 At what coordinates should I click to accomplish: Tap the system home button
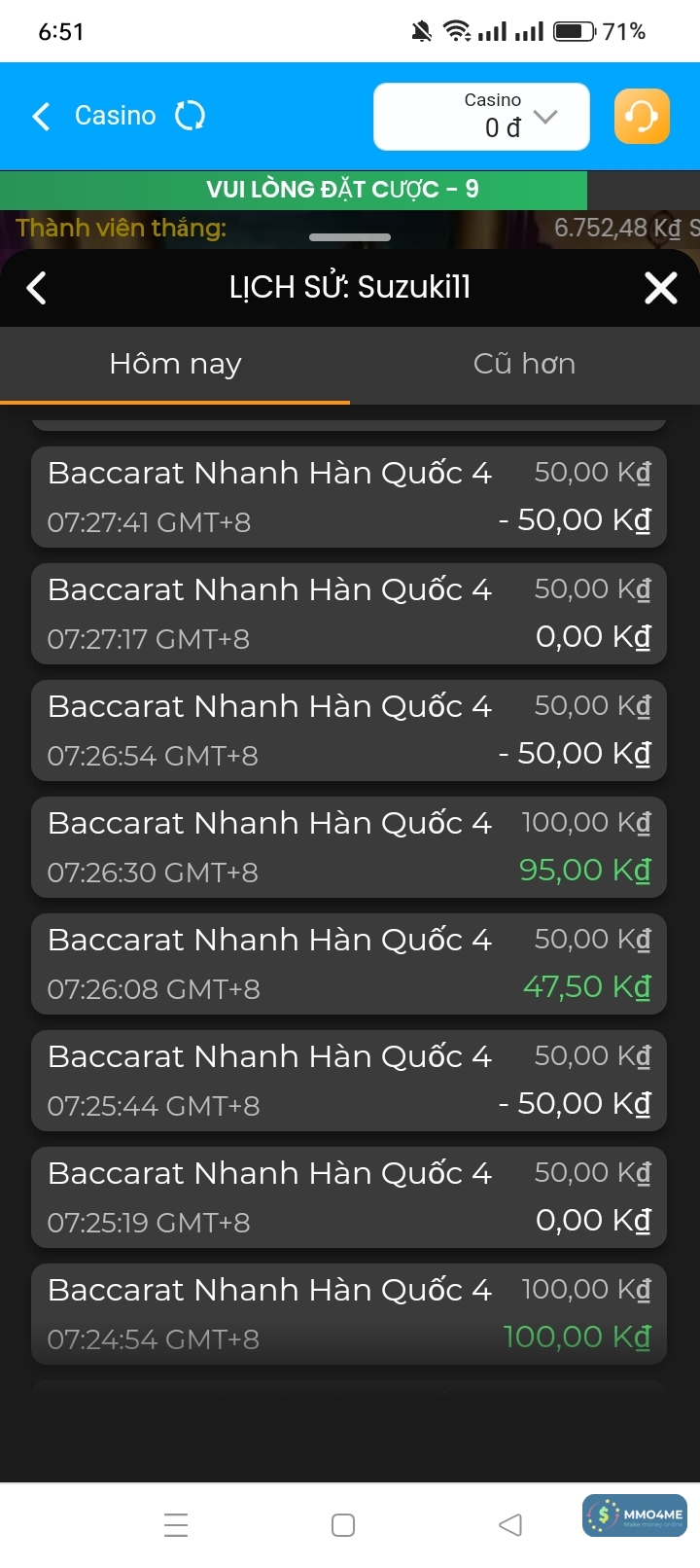click(x=343, y=1525)
